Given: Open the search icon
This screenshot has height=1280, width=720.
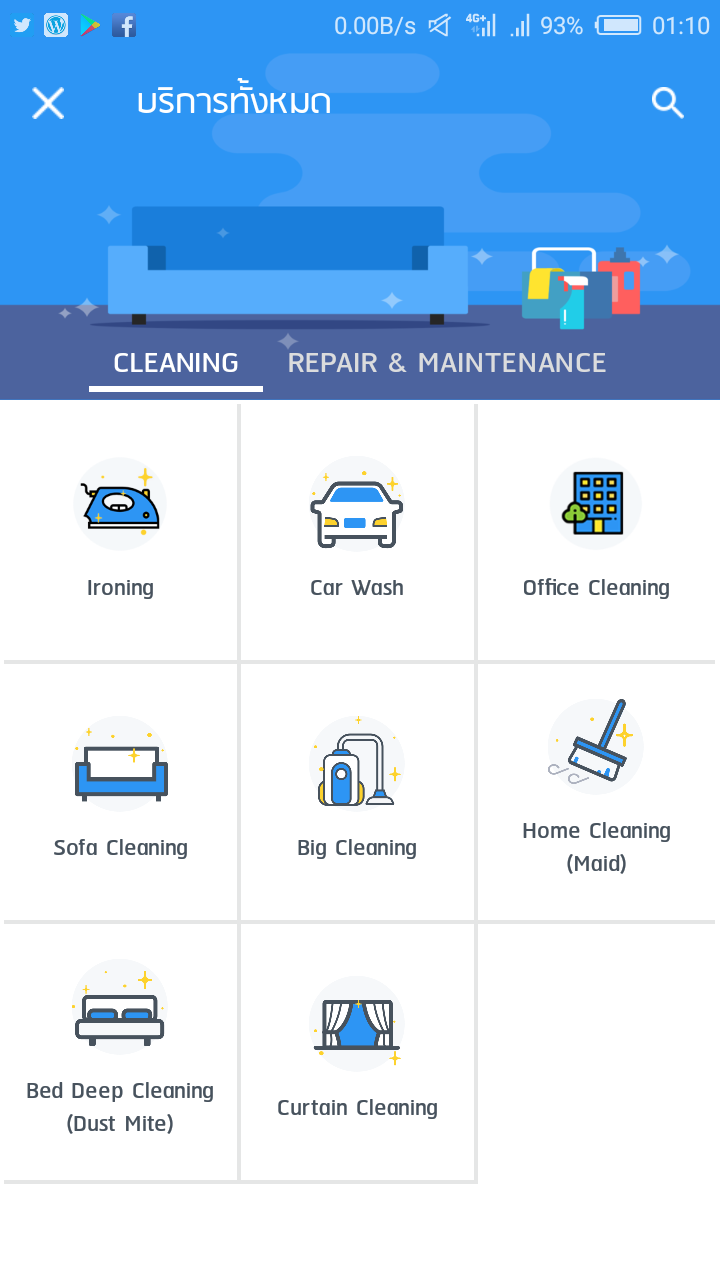Looking at the screenshot, I should 667,102.
